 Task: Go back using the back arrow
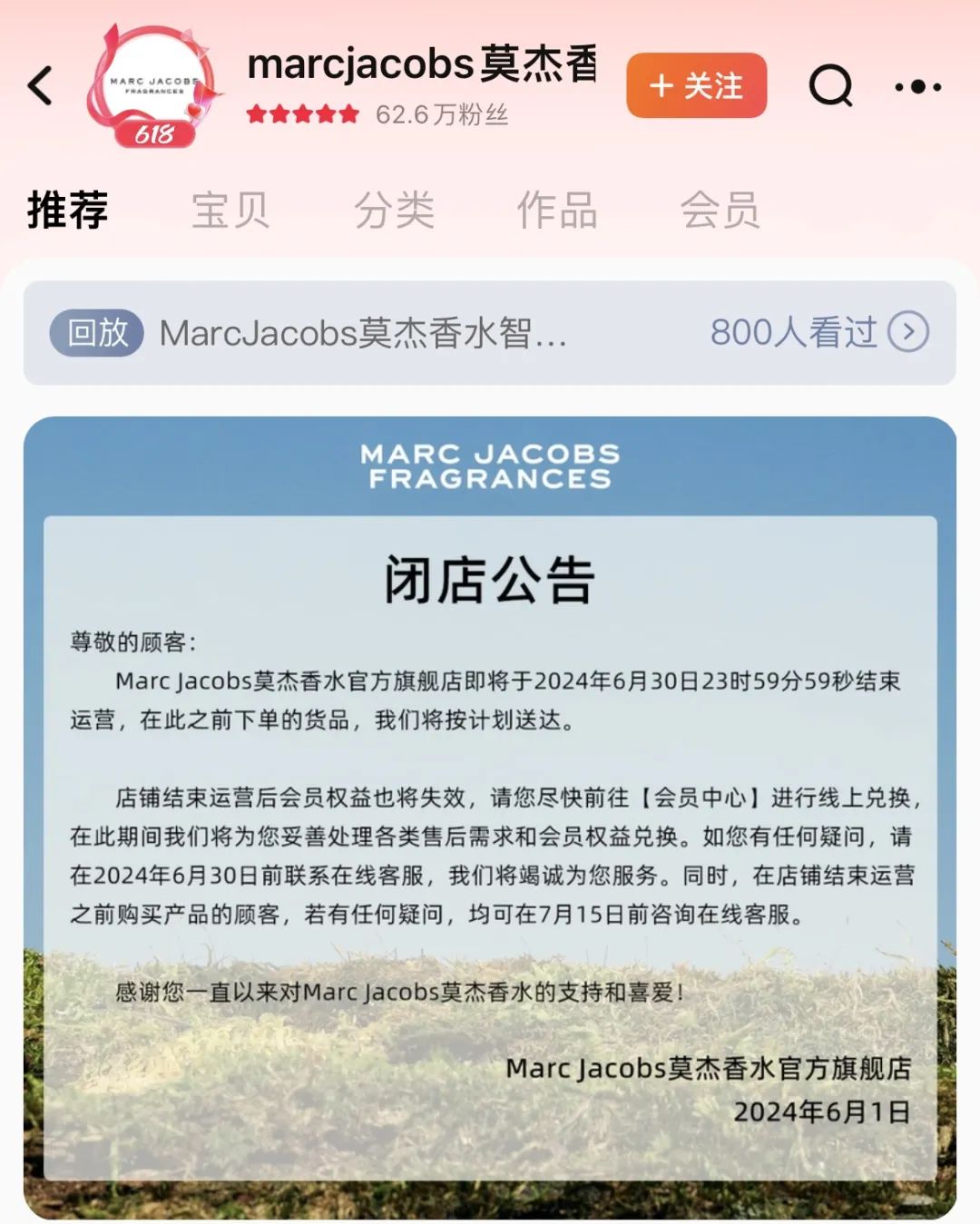pos(41,87)
